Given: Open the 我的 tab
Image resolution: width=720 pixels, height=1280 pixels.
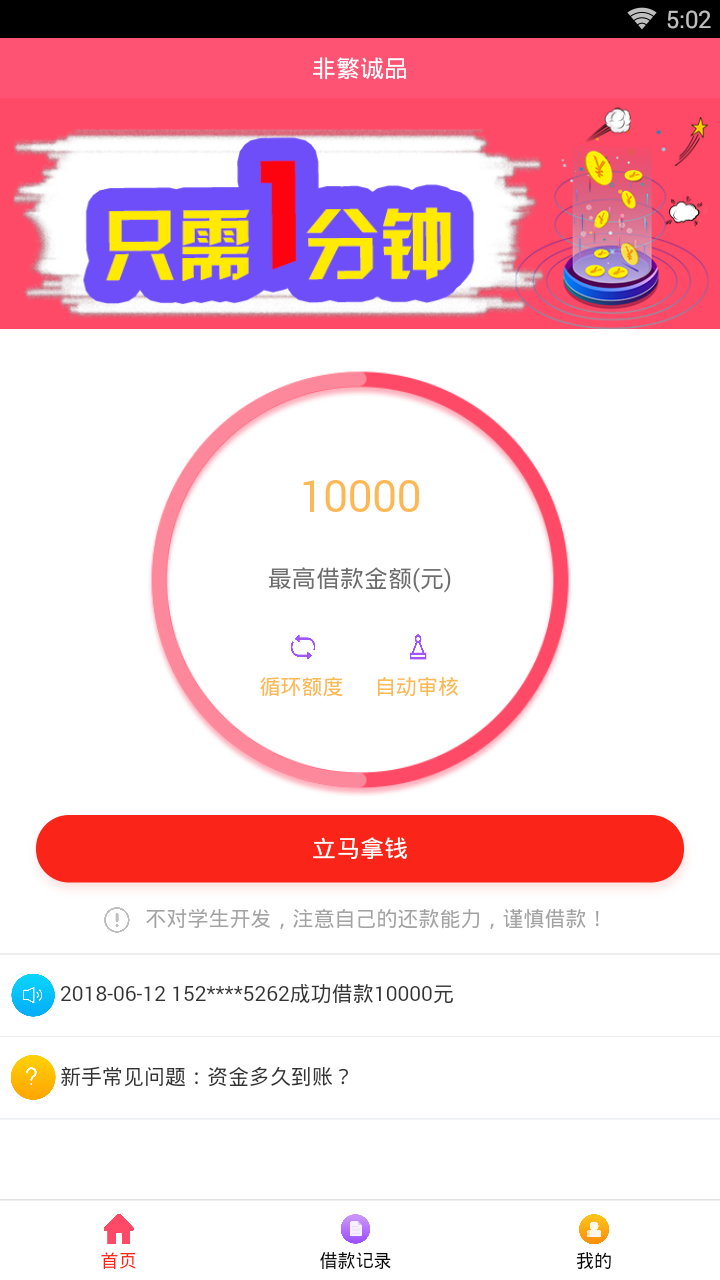Looking at the screenshot, I should (x=593, y=1242).
